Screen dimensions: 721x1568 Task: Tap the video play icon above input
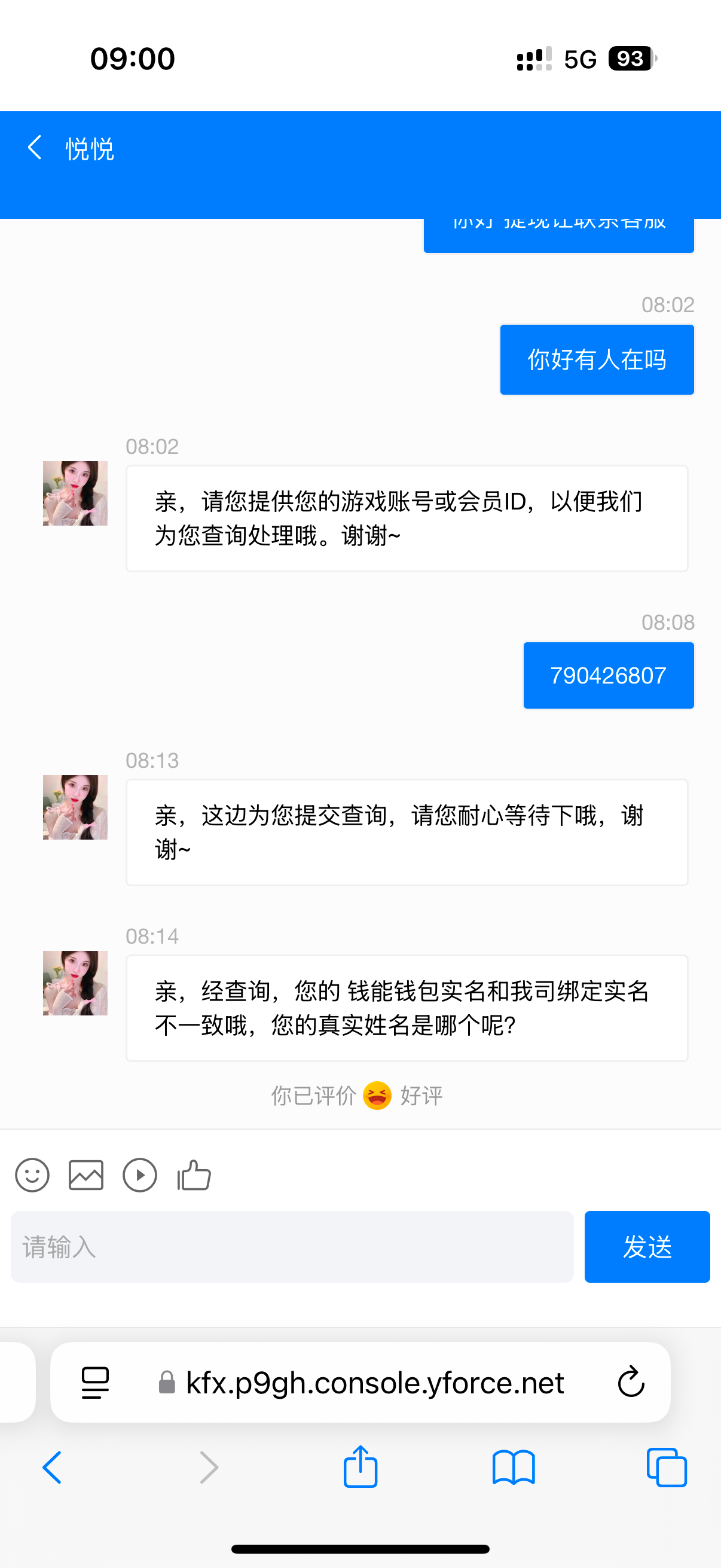(x=140, y=1174)
